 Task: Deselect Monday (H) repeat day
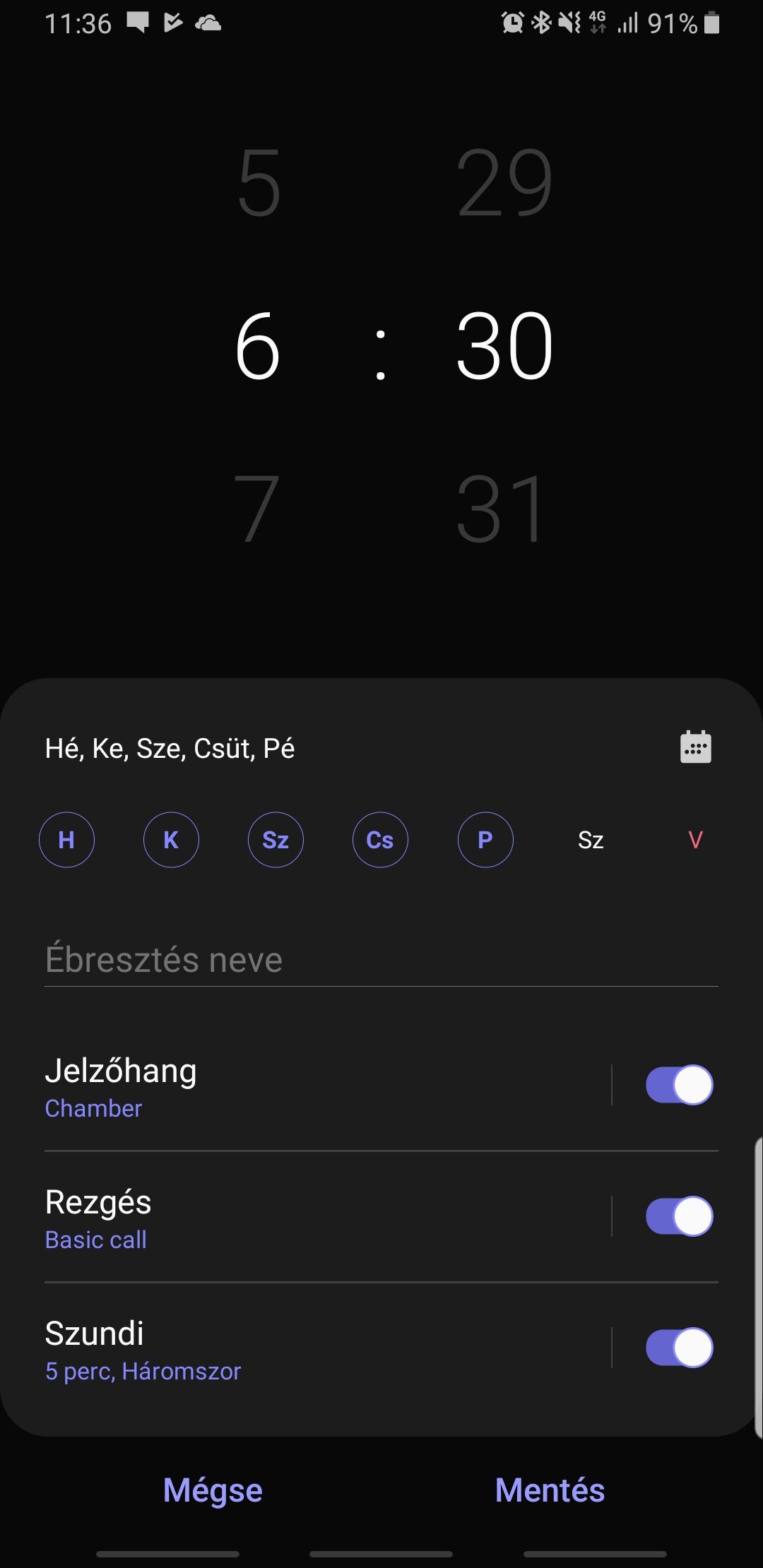click(x=66, y=840)
